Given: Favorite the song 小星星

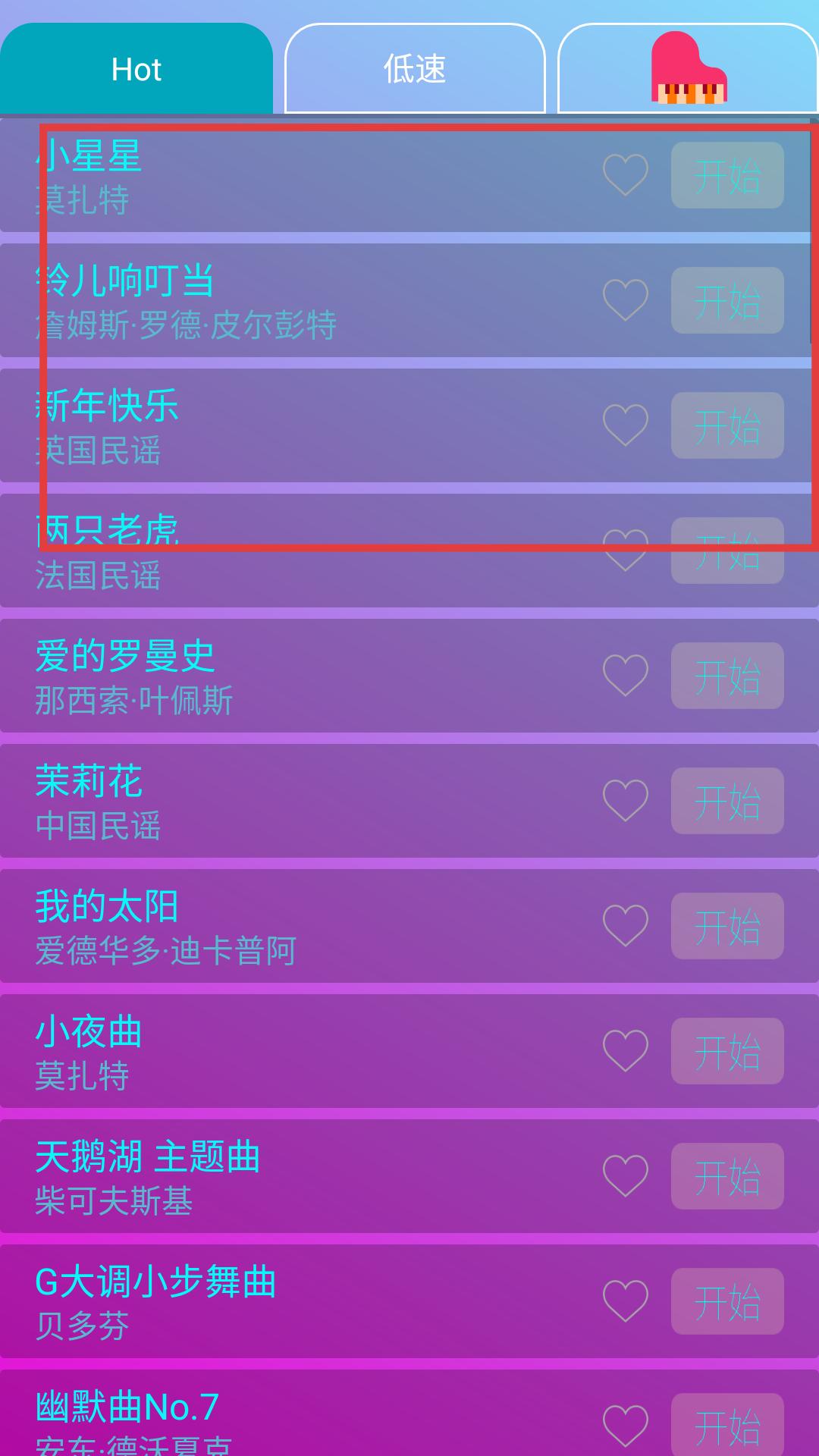Looking at the screenshot, I should tap(626, 175).
